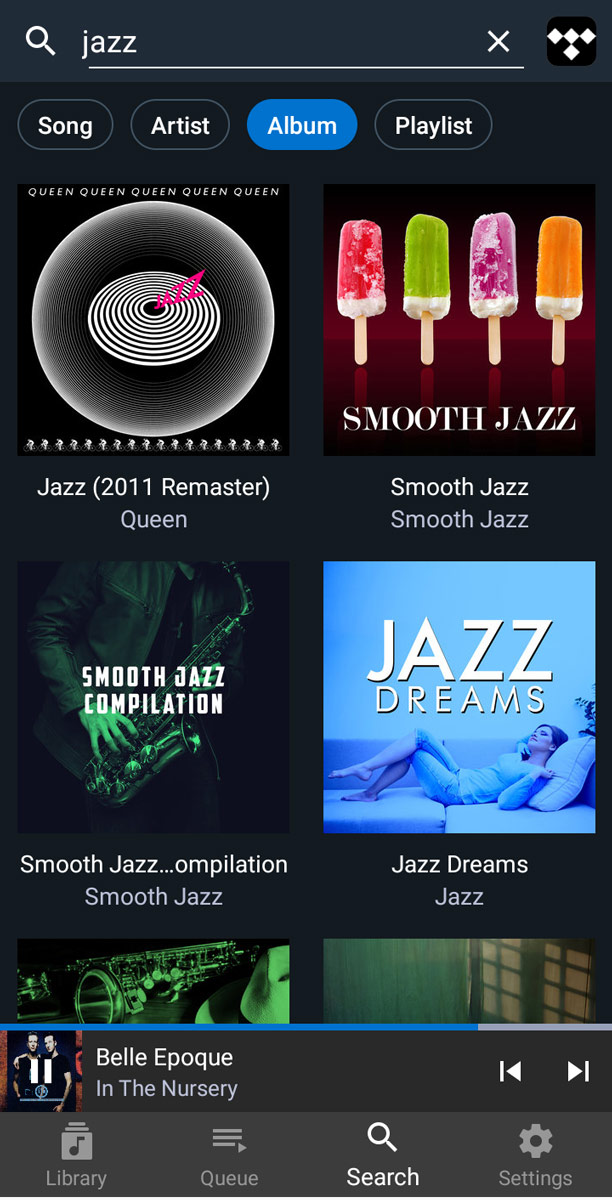This screenshot has width=612, height=1200.
Task: Select the Album filter chip
Action: (302, 126)
